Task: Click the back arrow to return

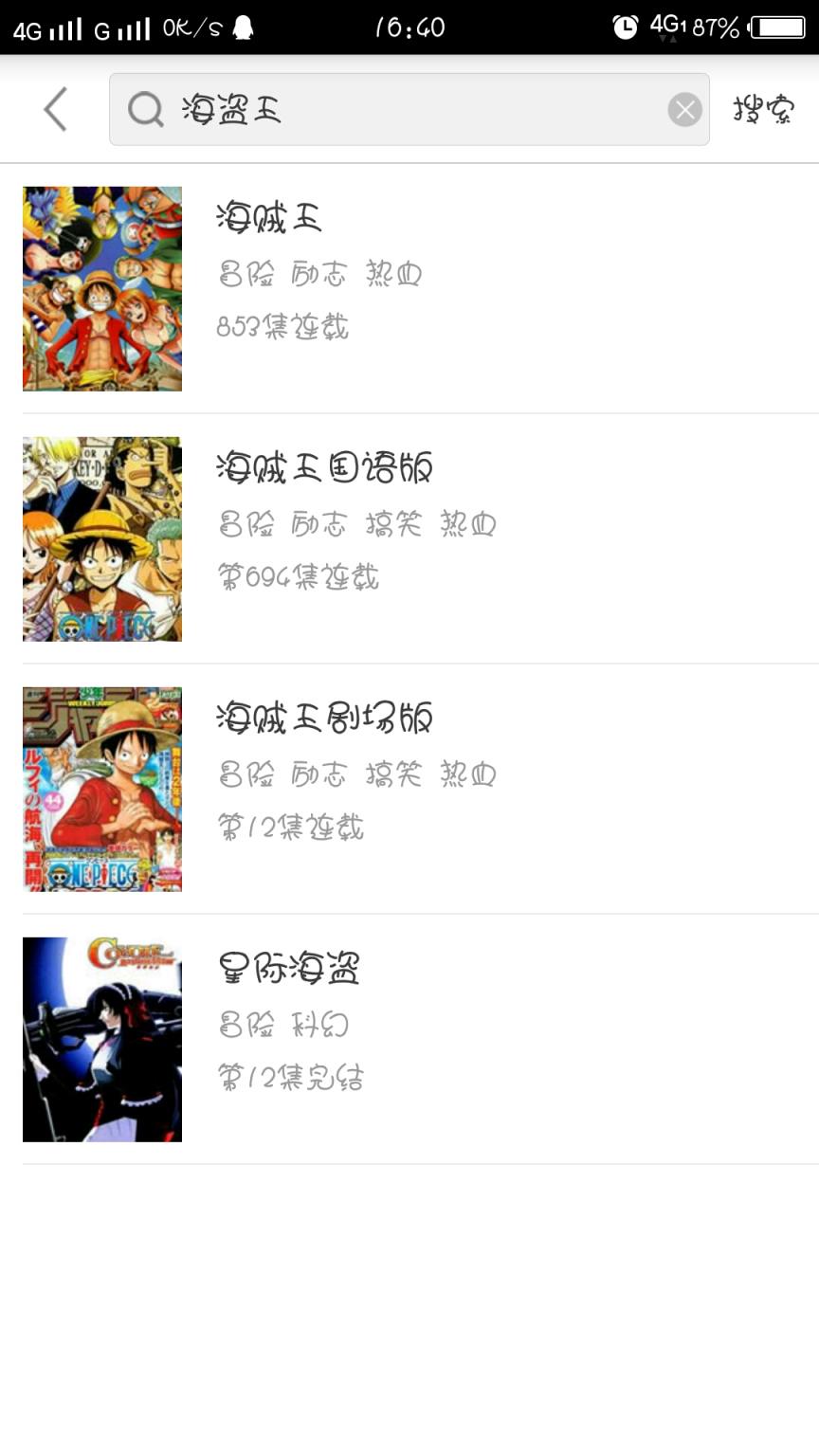Action: click(x=54, y=109)
